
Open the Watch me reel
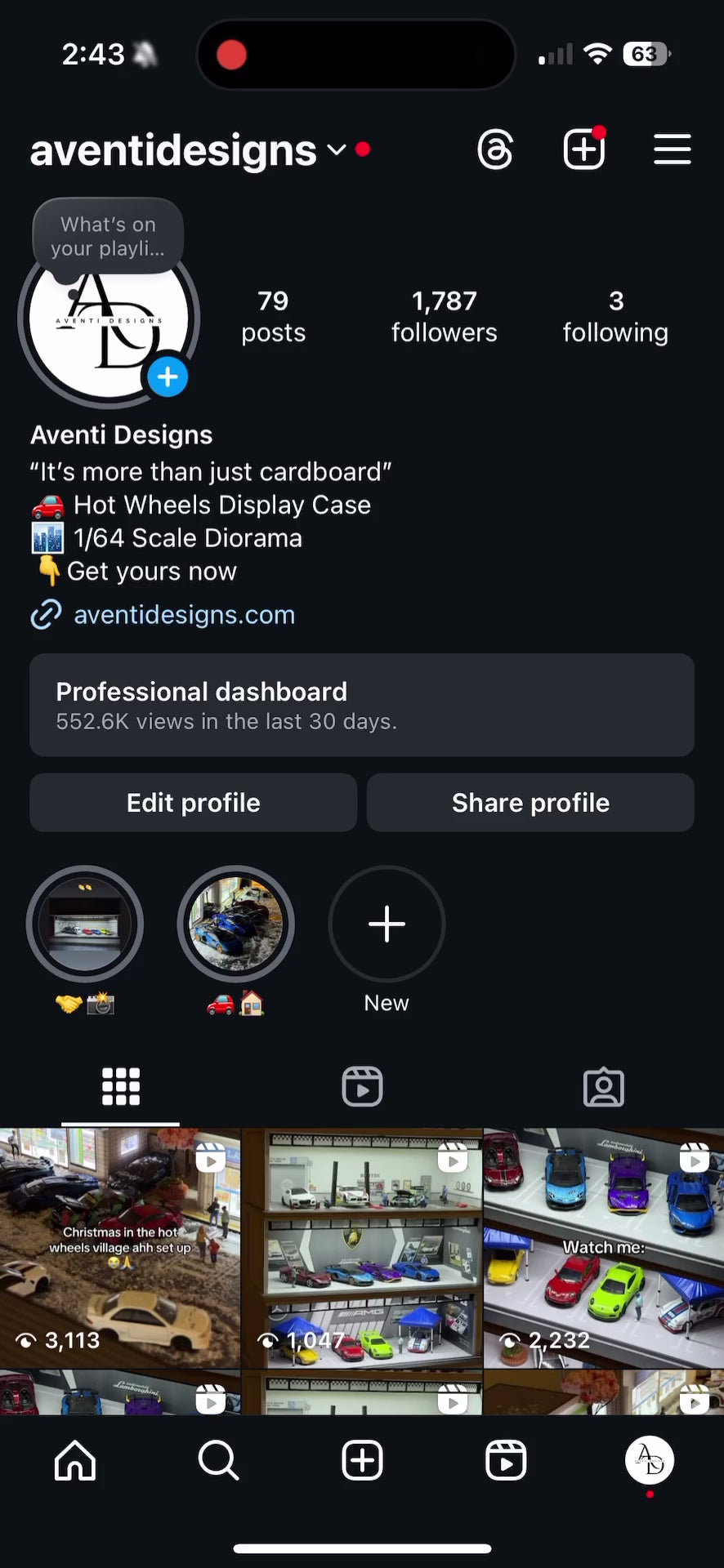click(604, 1247)
